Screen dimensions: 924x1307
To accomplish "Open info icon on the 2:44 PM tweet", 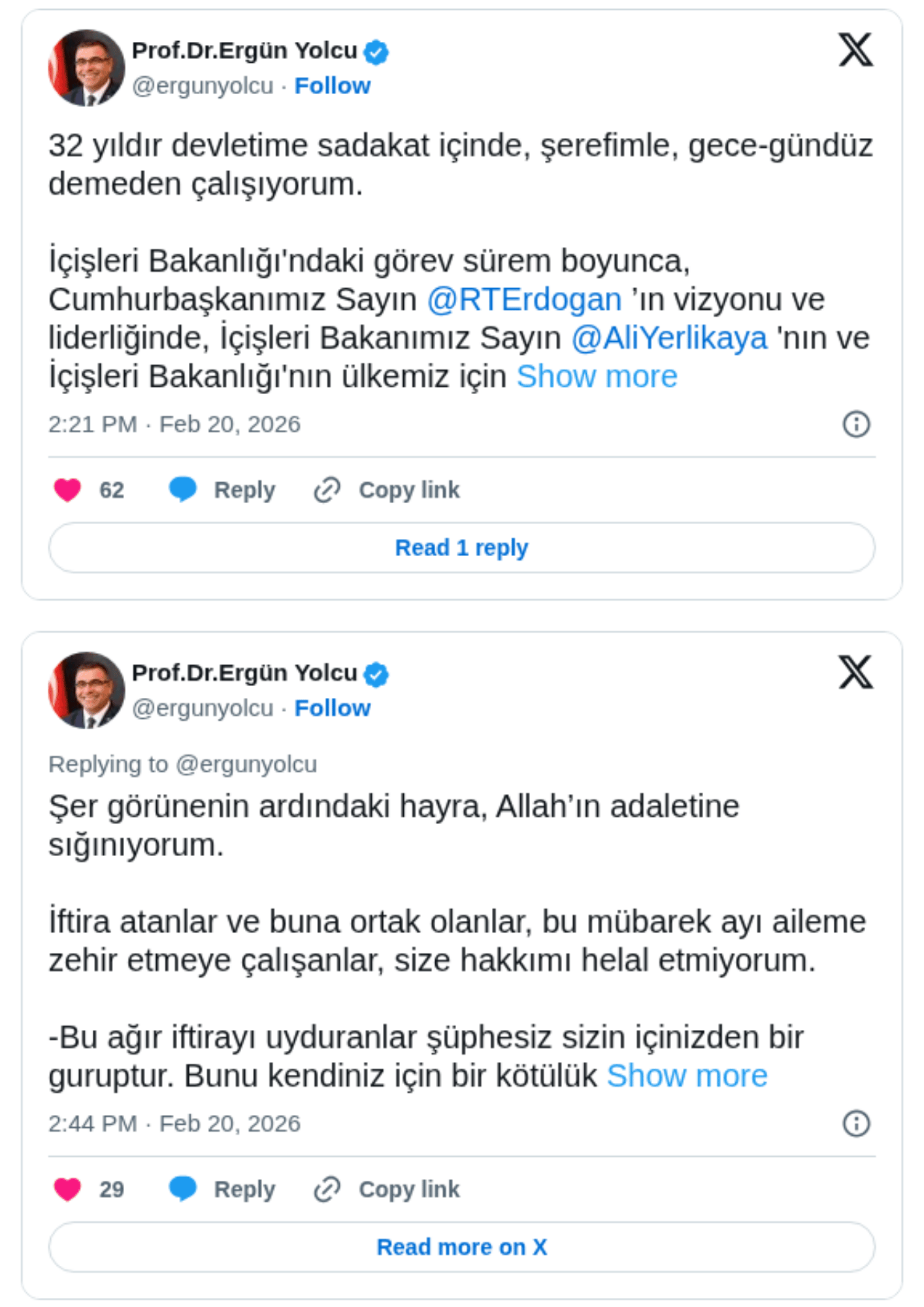I will [x=855, y=1123].
